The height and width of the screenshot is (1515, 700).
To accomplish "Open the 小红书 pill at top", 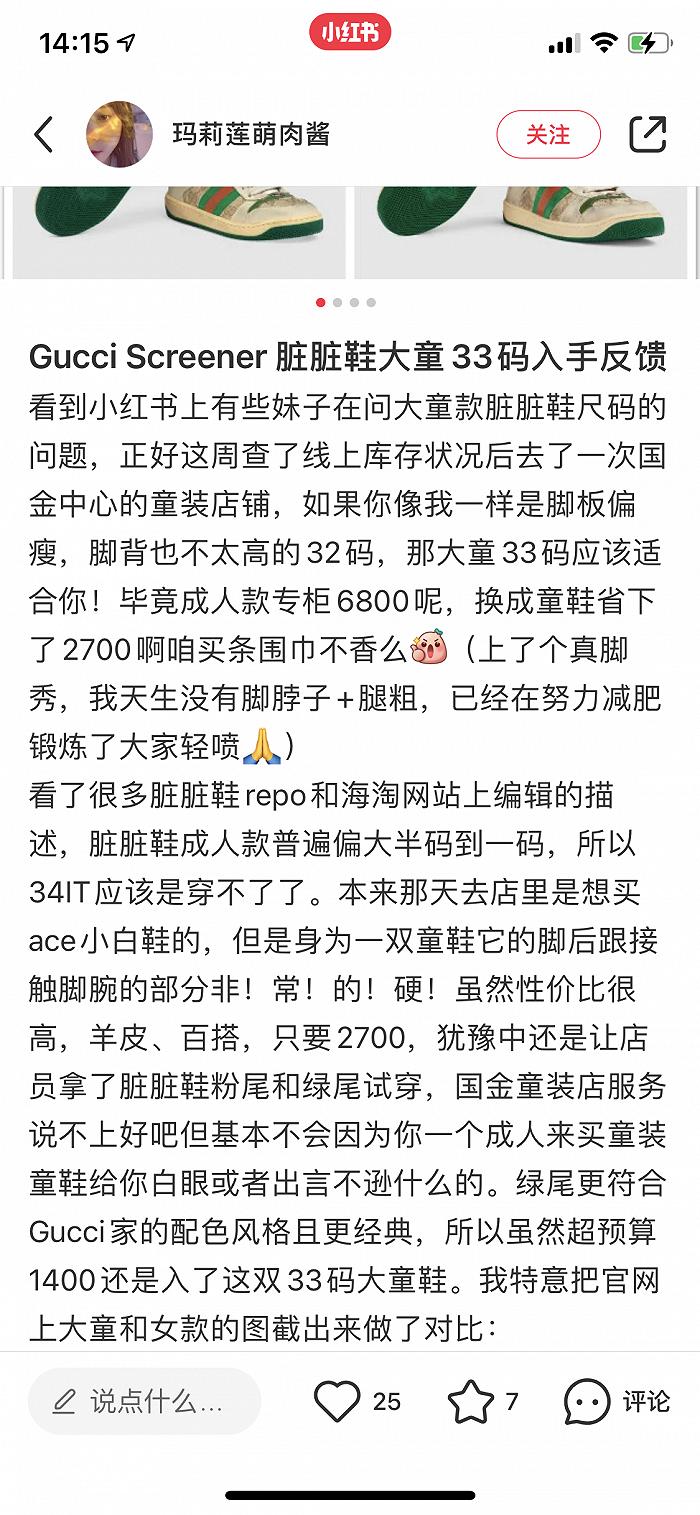I will click(350, 33).
